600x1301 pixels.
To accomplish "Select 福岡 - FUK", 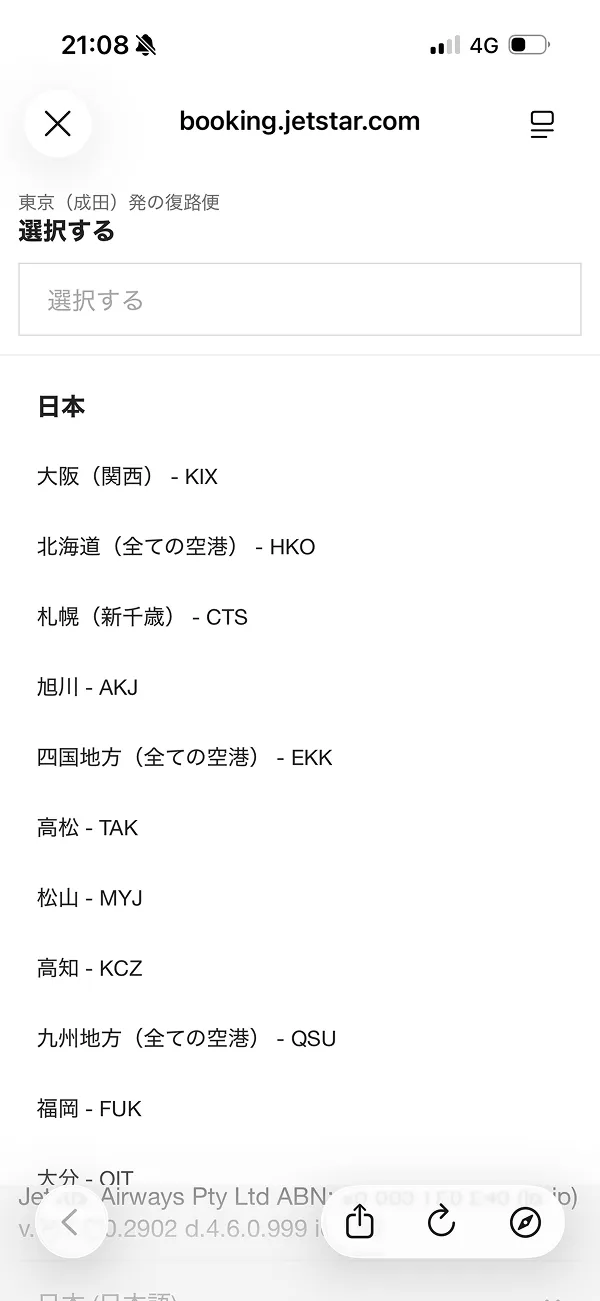I will coord(89,1109).
